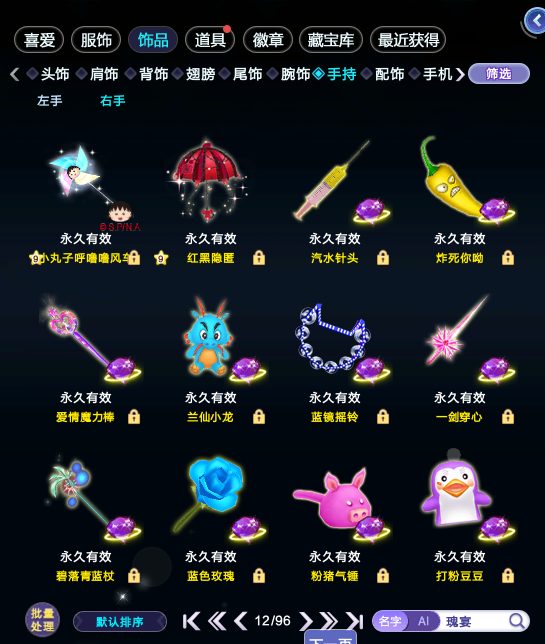The width and height of the screenshot is (545, 644).
Task: Switch to 左手 items
Action: coord(49,101)
